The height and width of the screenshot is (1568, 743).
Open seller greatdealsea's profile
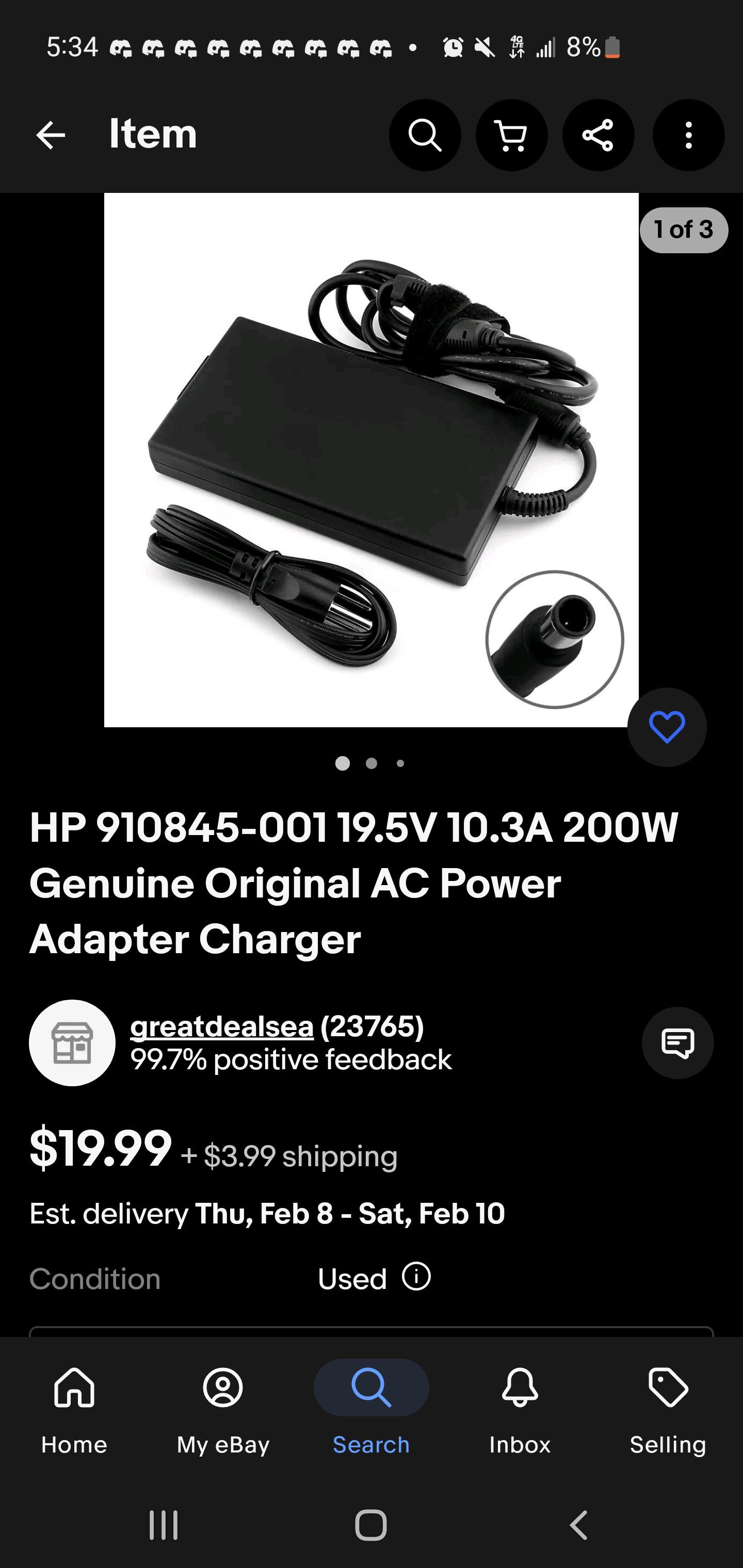pyautogui.click(x=222, y=1027)
